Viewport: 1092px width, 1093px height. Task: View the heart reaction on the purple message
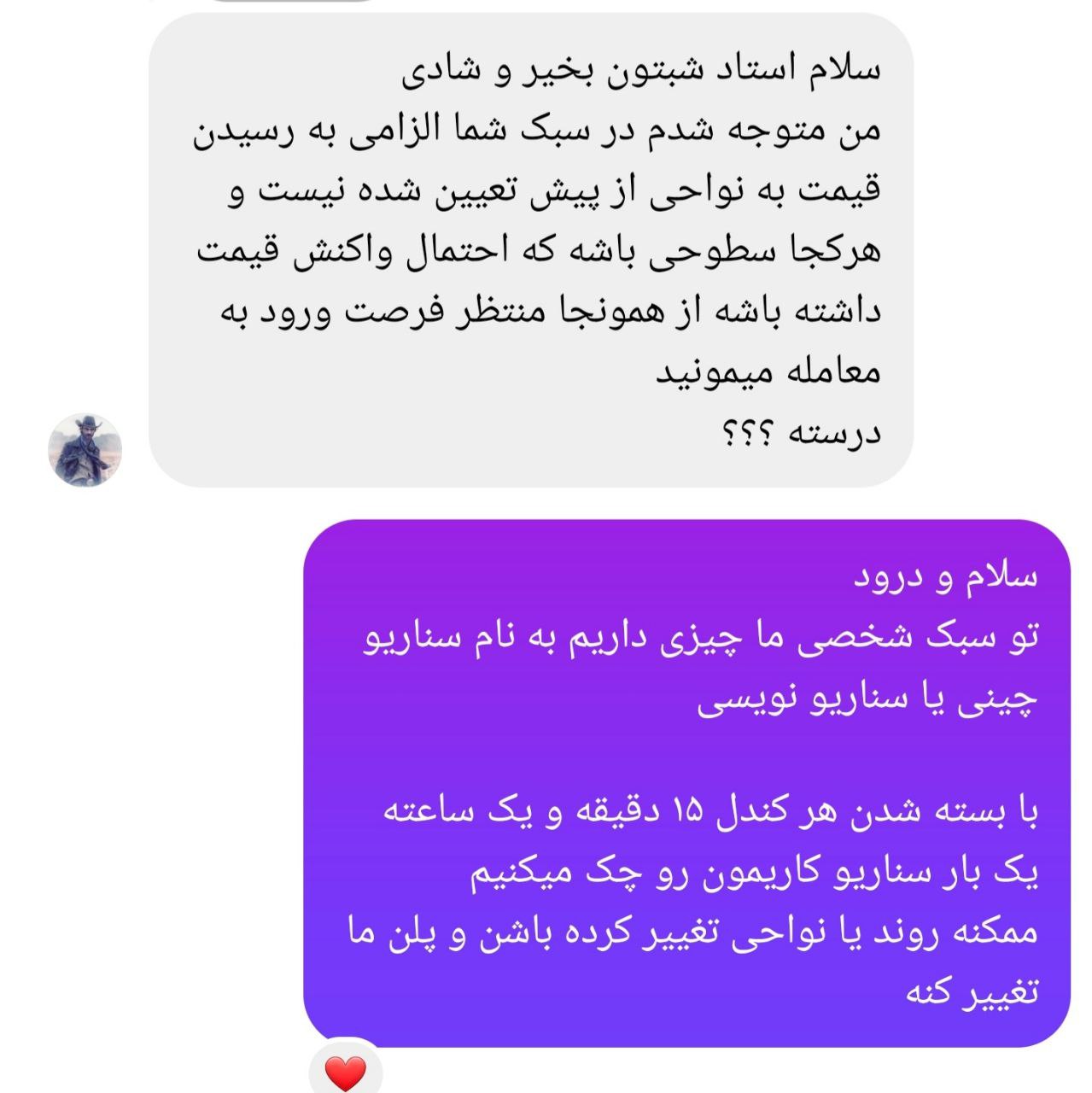pos(346,1070)
